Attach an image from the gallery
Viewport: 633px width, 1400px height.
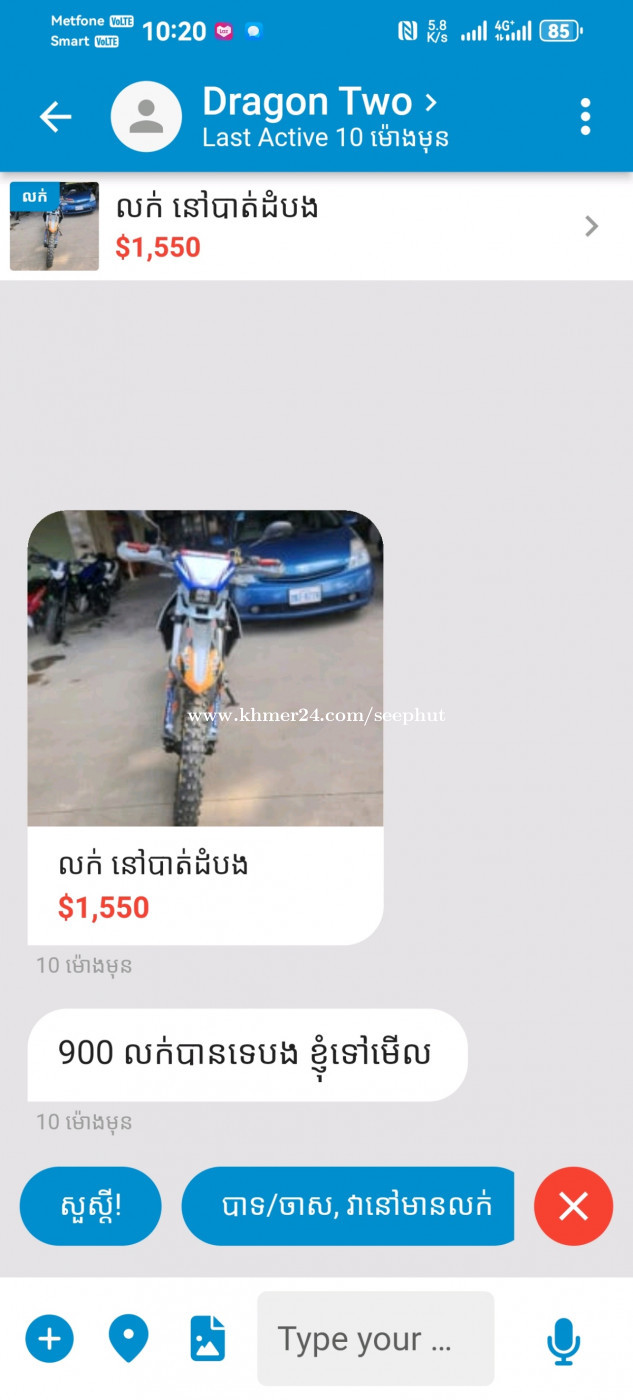pyautogui.click(x=208, y=1339)
